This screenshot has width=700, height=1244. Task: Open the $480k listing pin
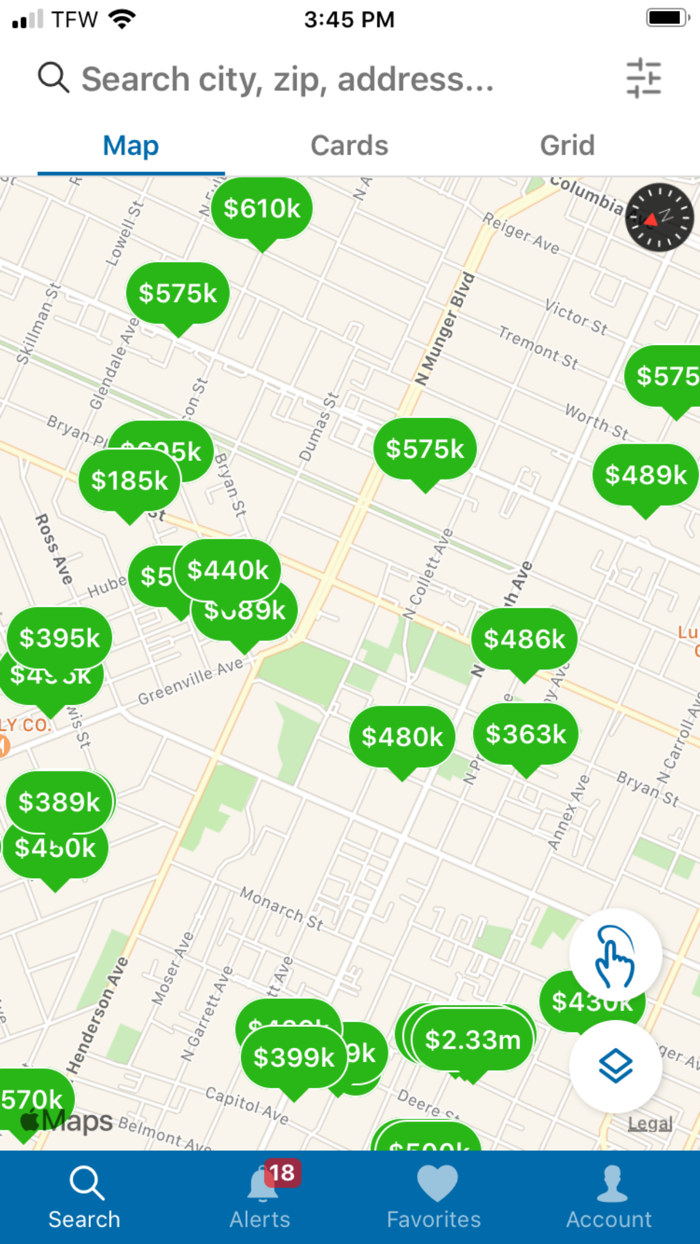pos(402,737)
